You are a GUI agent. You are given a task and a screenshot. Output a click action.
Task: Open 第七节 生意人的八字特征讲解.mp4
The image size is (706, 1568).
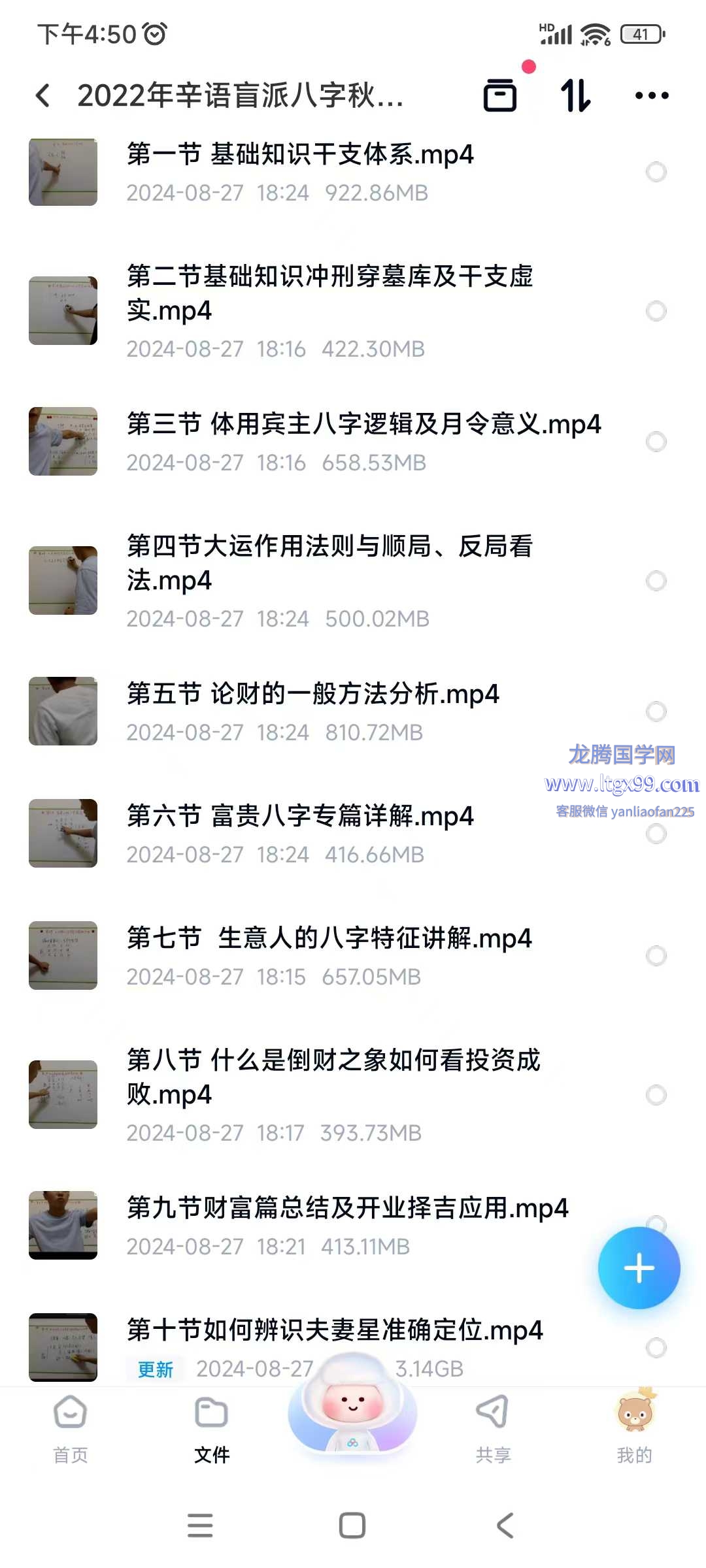(x=329, y=939)
